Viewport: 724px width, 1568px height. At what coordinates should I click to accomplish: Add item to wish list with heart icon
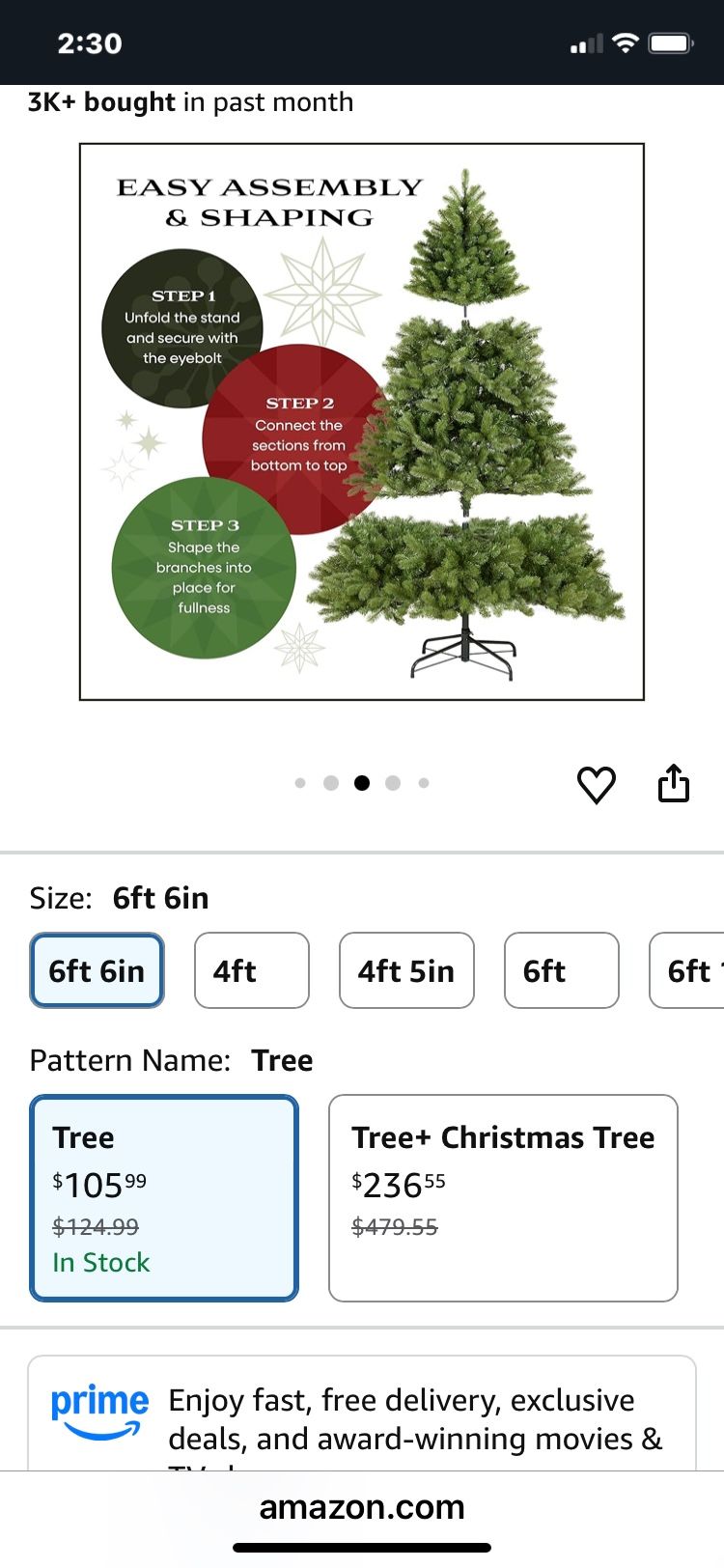point(598,785)
